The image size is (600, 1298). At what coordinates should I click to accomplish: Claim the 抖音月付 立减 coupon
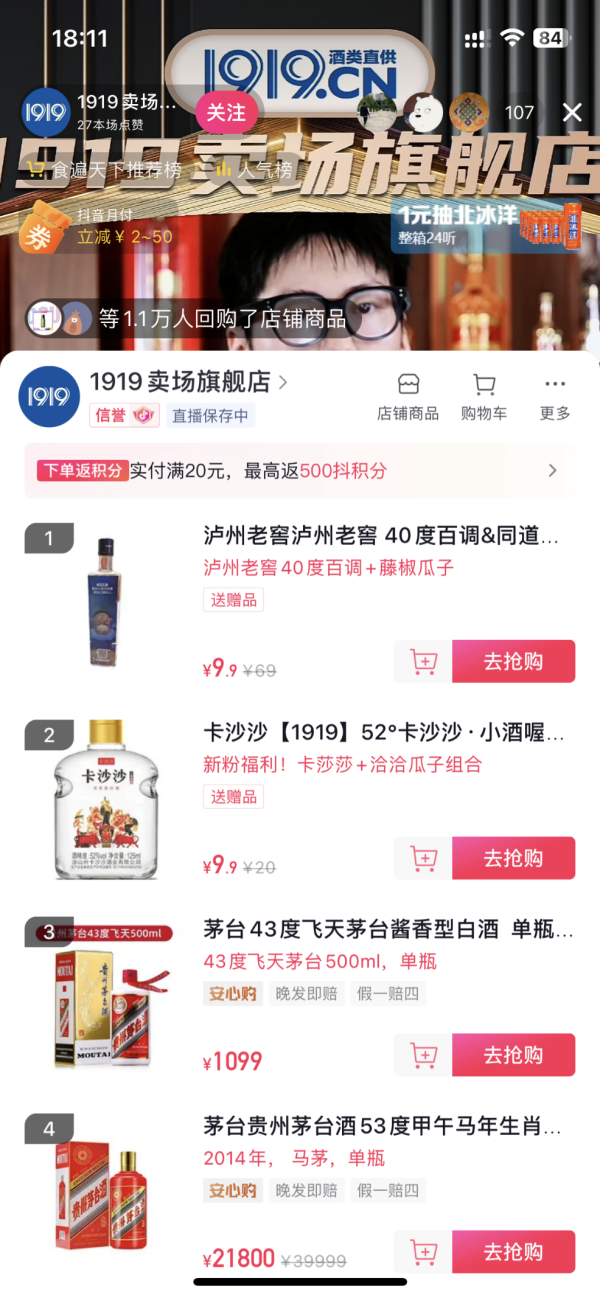coord(97,227)
